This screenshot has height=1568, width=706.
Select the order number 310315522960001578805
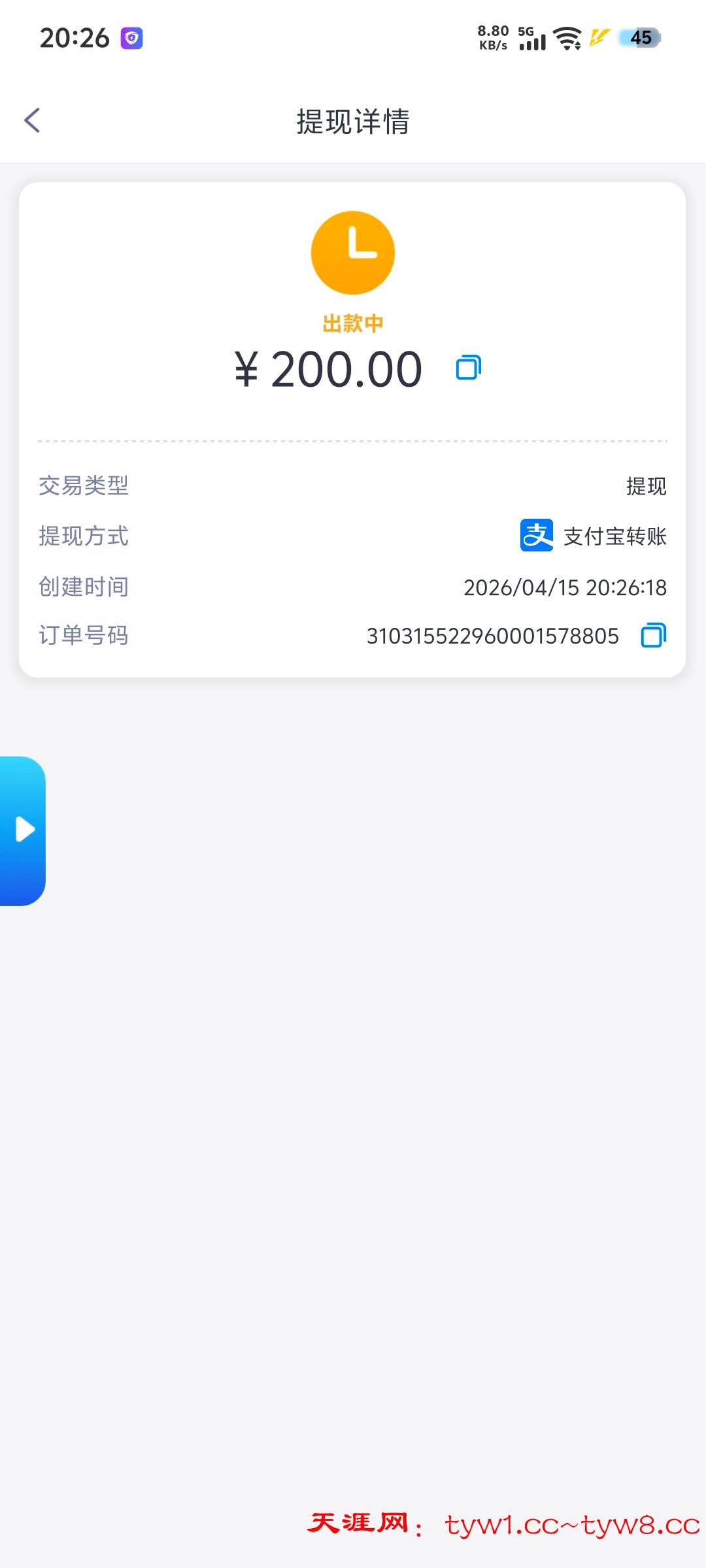(x=492, y=634)
